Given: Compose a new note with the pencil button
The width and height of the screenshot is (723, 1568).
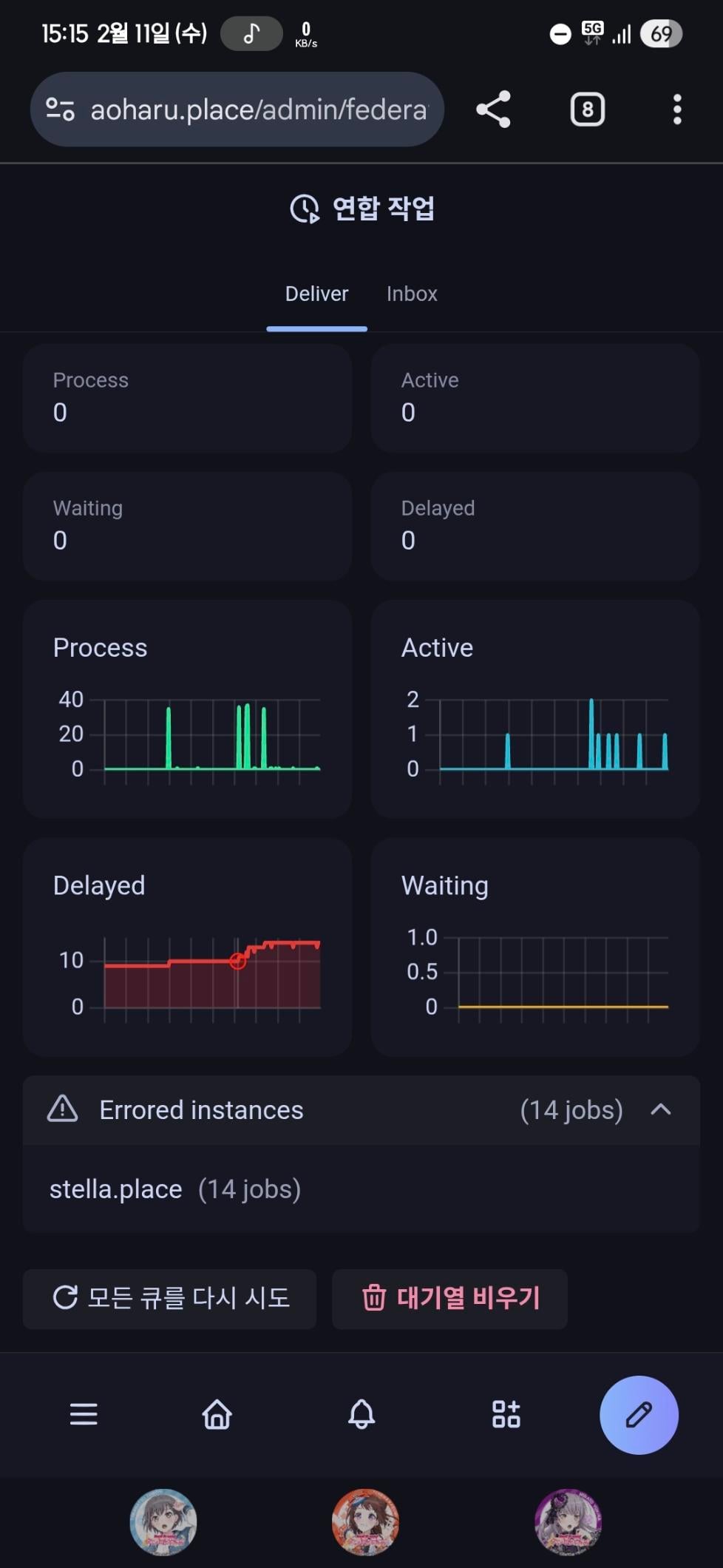Looking at the screenshot, I should [639, 1414].
